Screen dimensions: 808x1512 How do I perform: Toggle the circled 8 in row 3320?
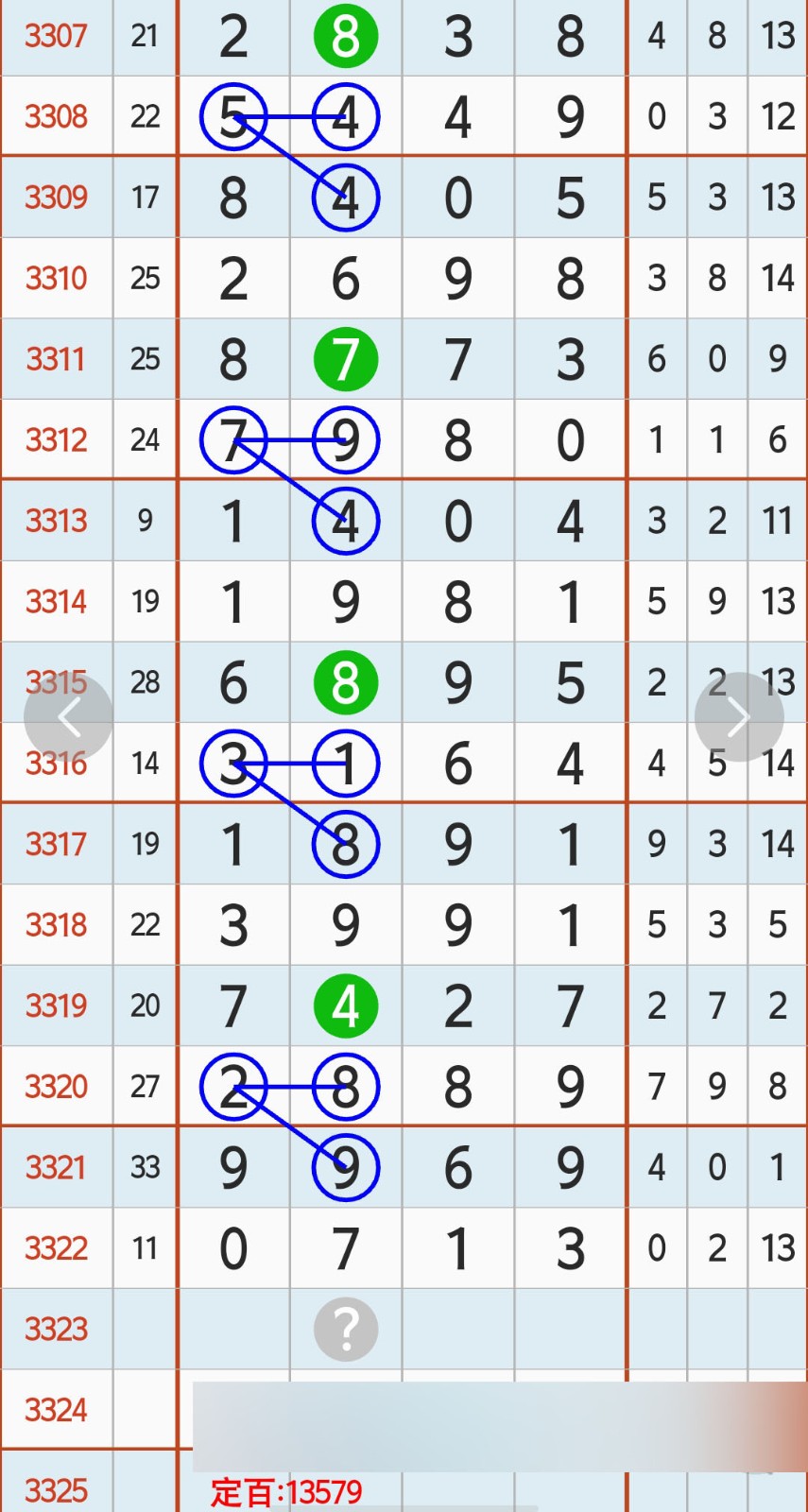click(x=345, y=1087)
